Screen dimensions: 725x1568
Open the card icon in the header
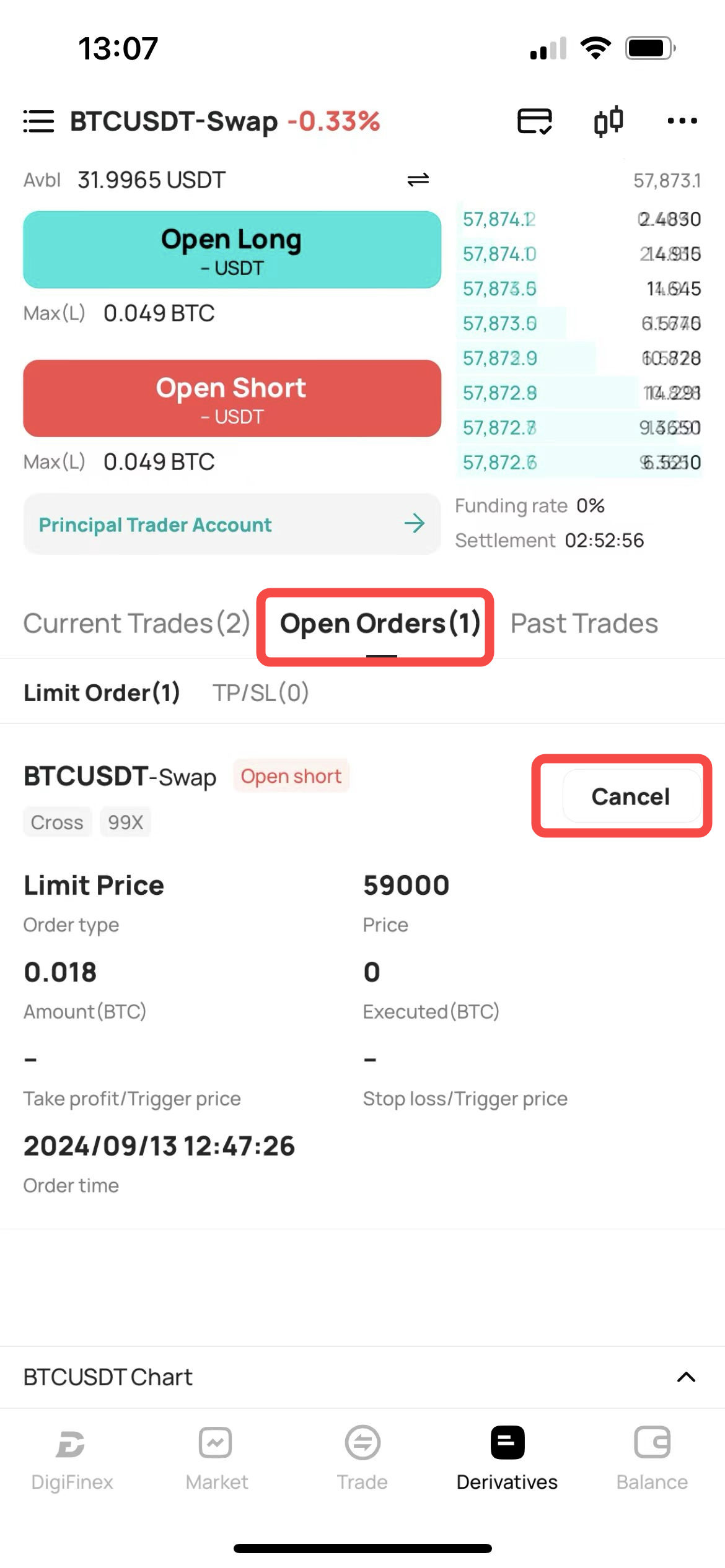534,121
